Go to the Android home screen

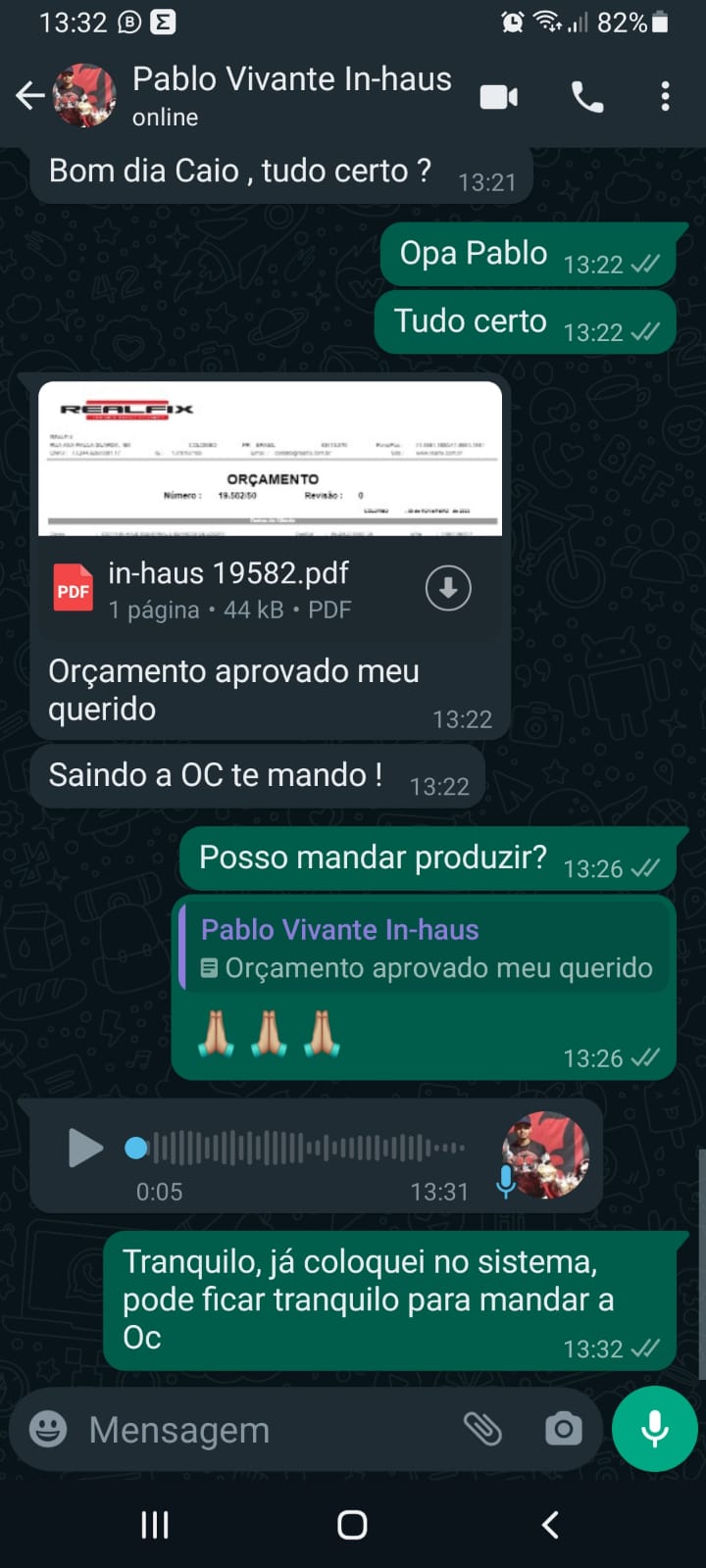(x=352, y=1525)
